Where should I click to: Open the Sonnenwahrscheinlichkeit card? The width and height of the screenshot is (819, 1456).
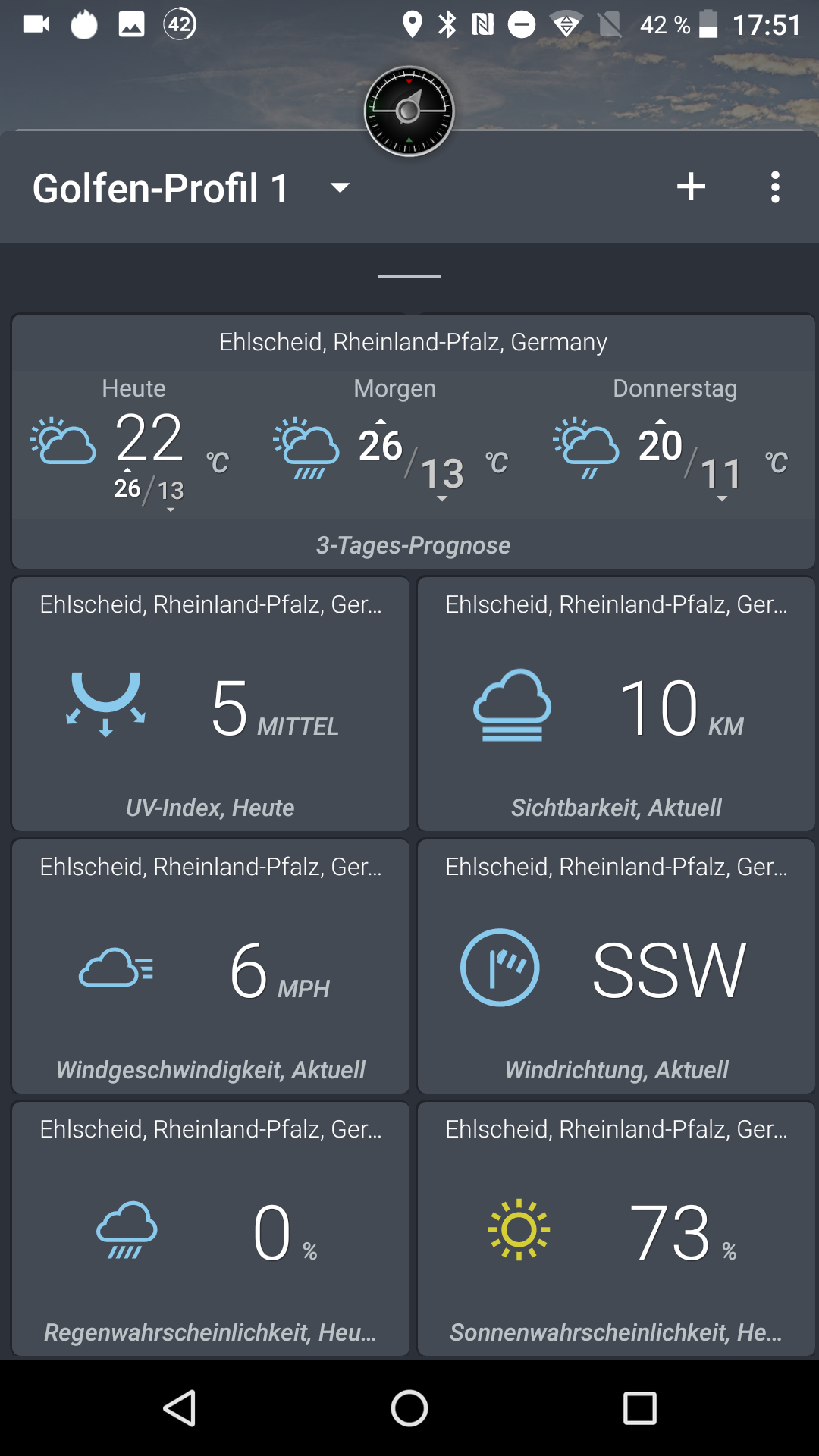tap(616, 1229)
